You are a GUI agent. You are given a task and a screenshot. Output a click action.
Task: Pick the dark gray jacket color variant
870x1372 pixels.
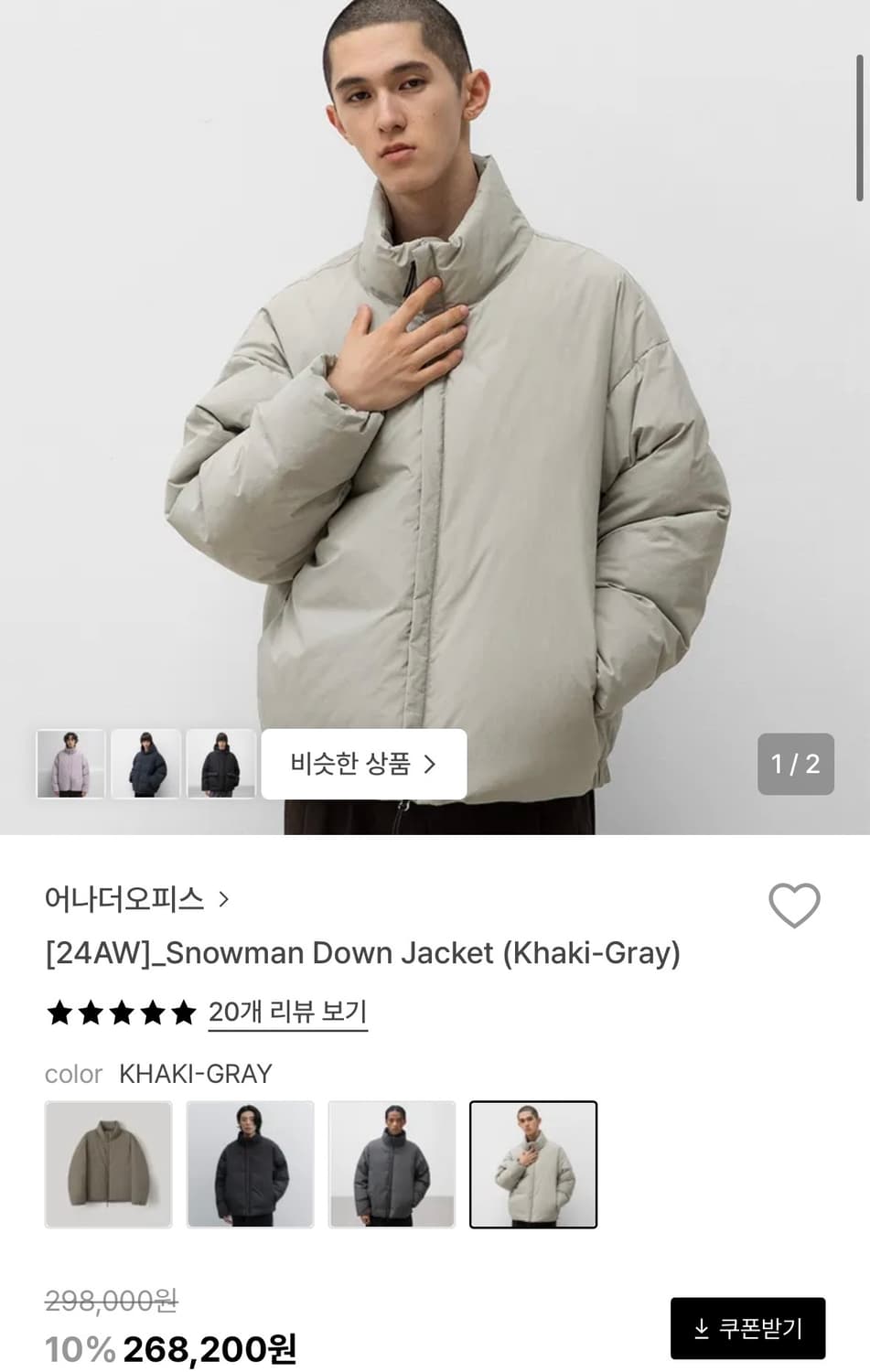[392, 1163]
